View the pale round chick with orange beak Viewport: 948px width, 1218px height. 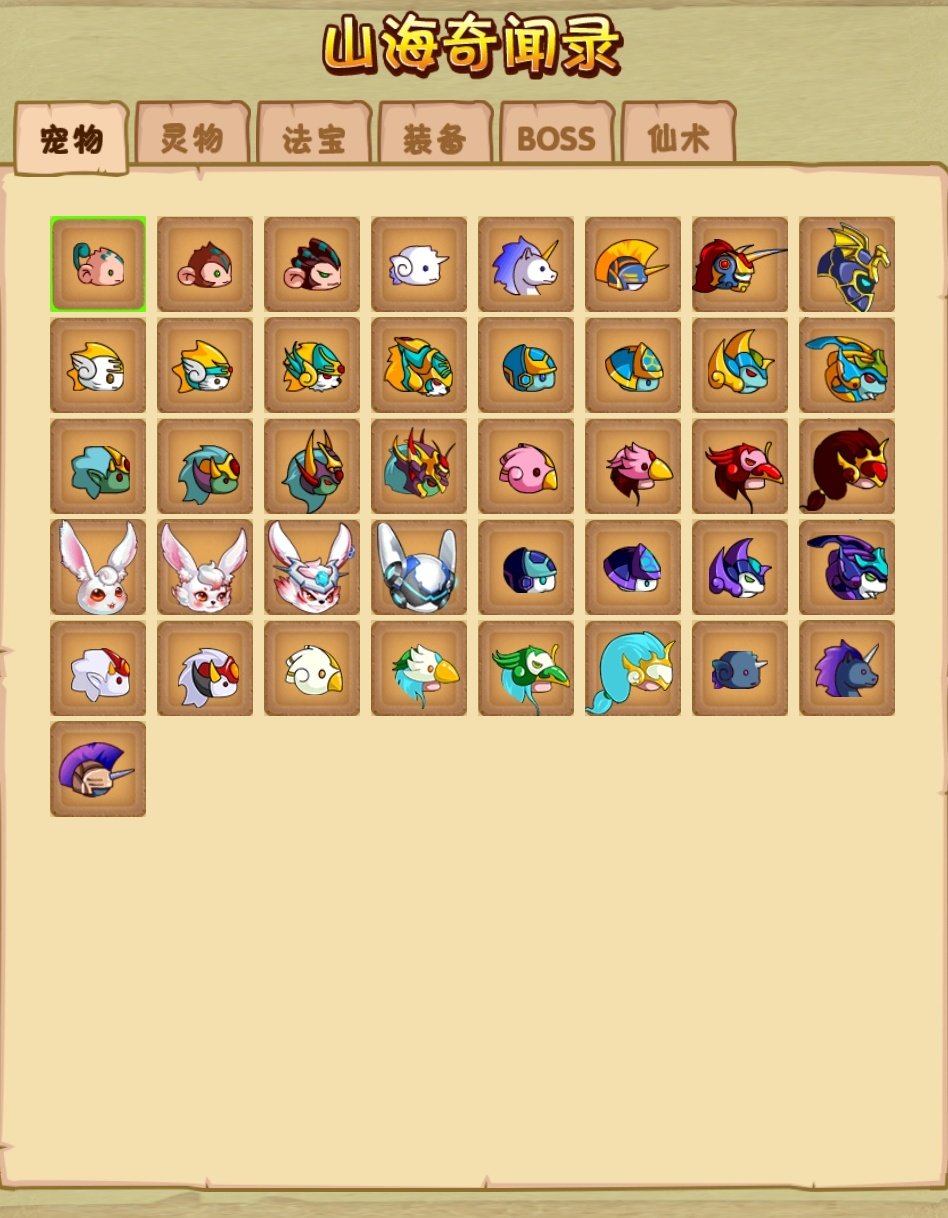click(x=312, y=668)
